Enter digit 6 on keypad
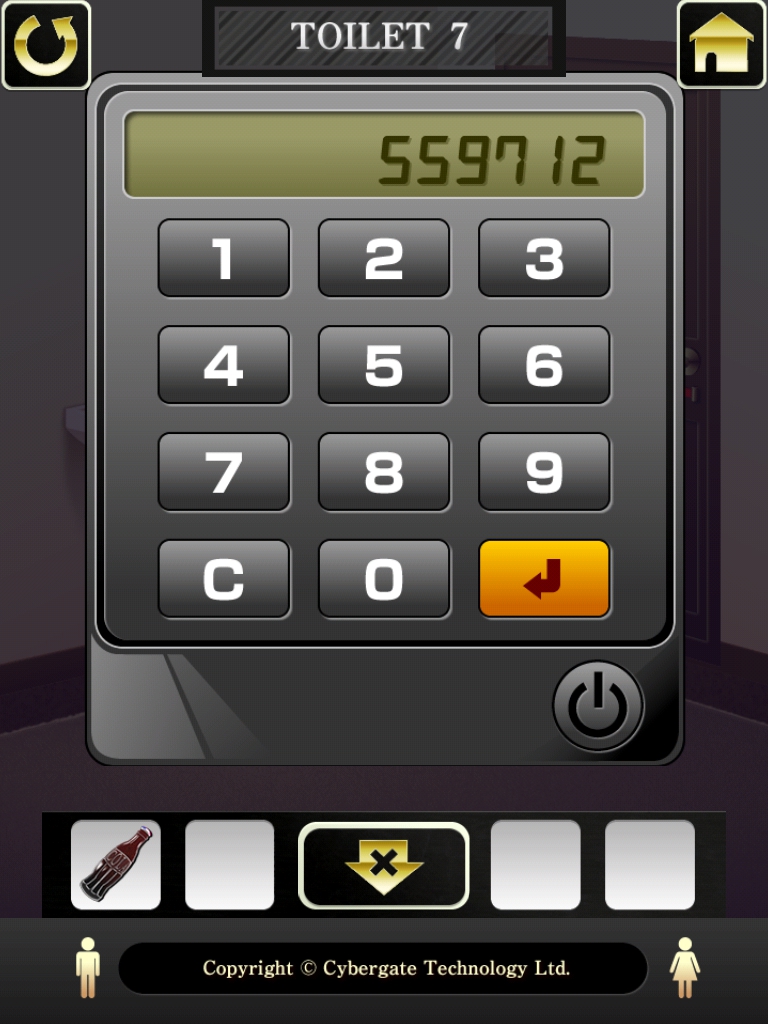Viewport: 768px width, 1024px height. tap(544, 365)
